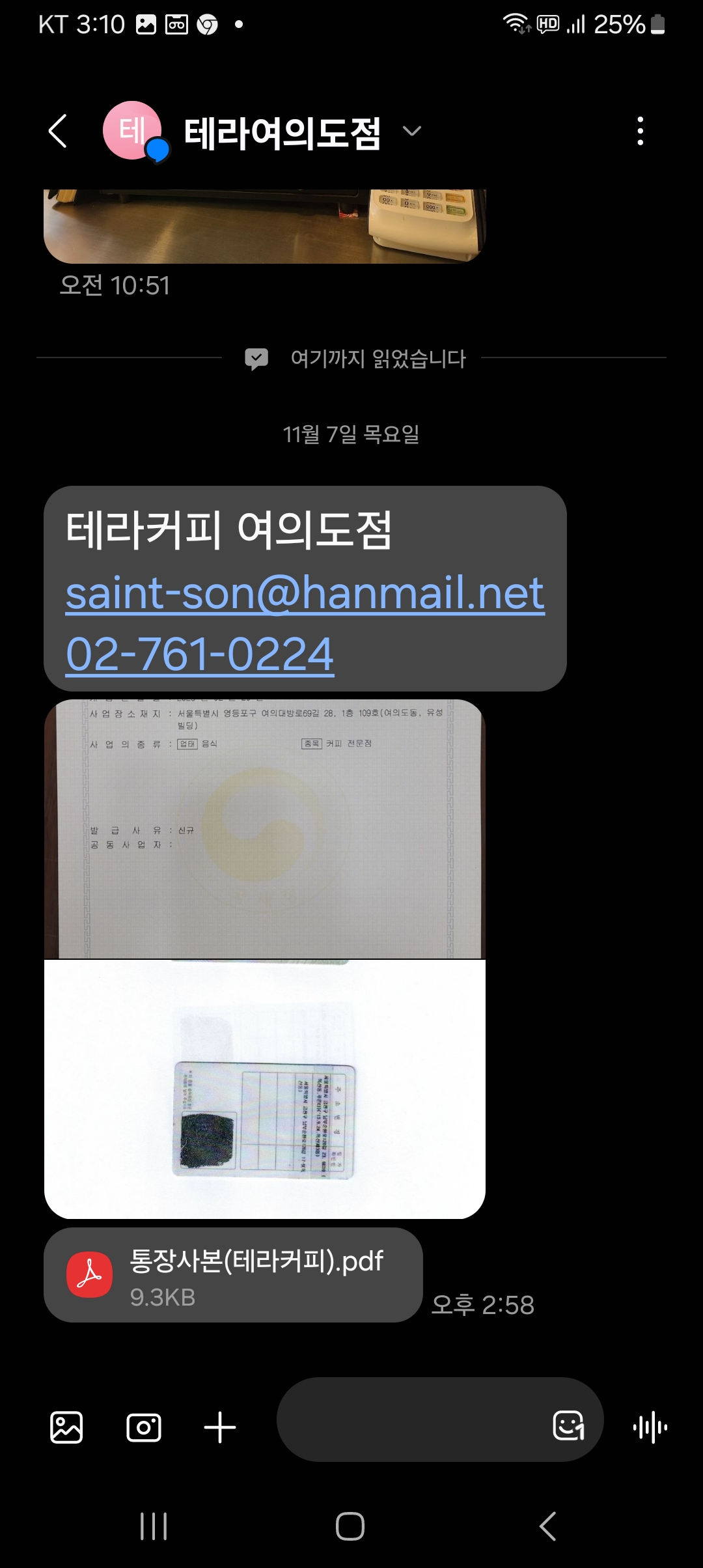Go back to the message list
703x1568 pixels.
click(58, 131)
